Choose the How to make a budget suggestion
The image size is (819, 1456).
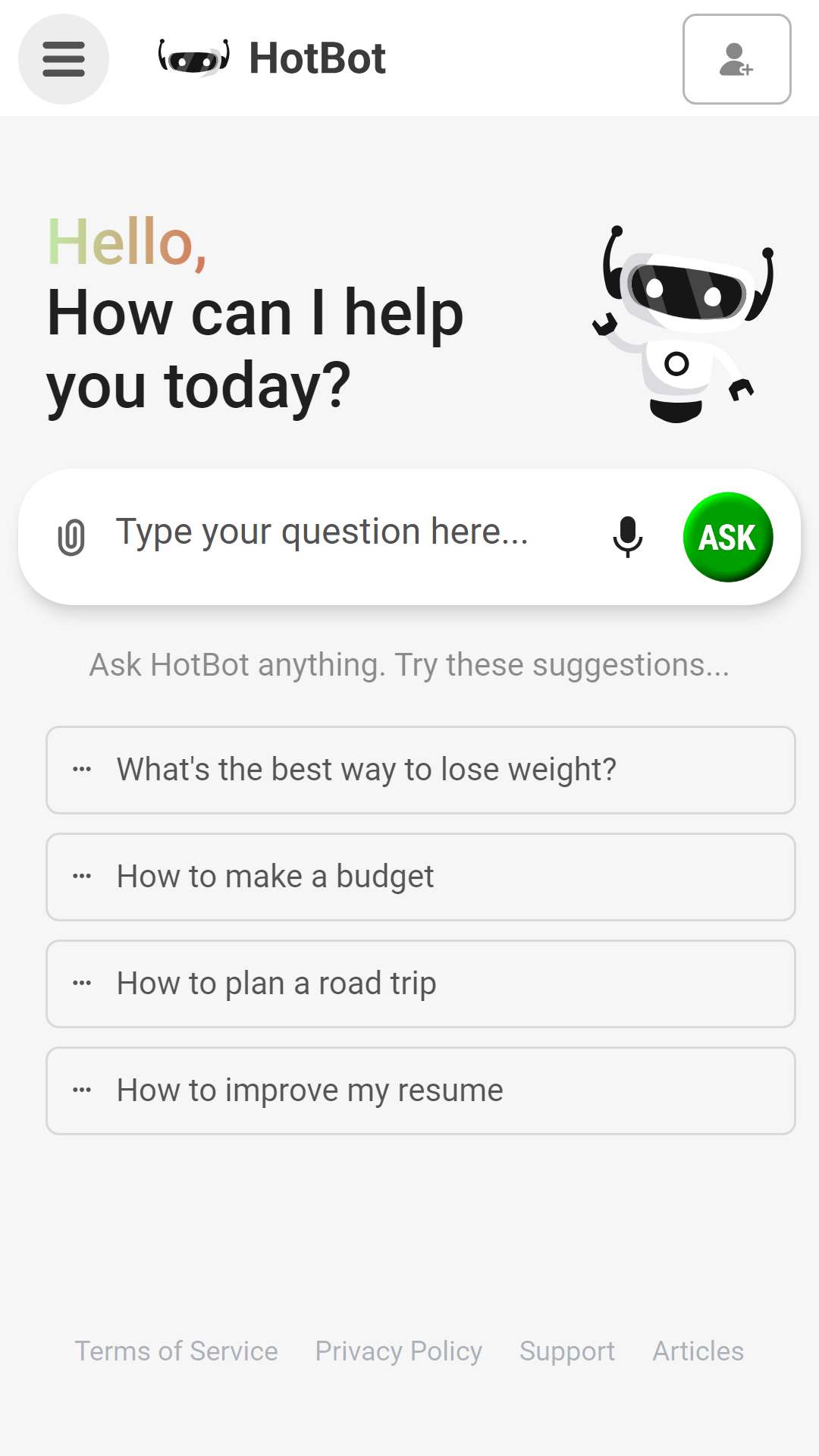coord(421,877)
